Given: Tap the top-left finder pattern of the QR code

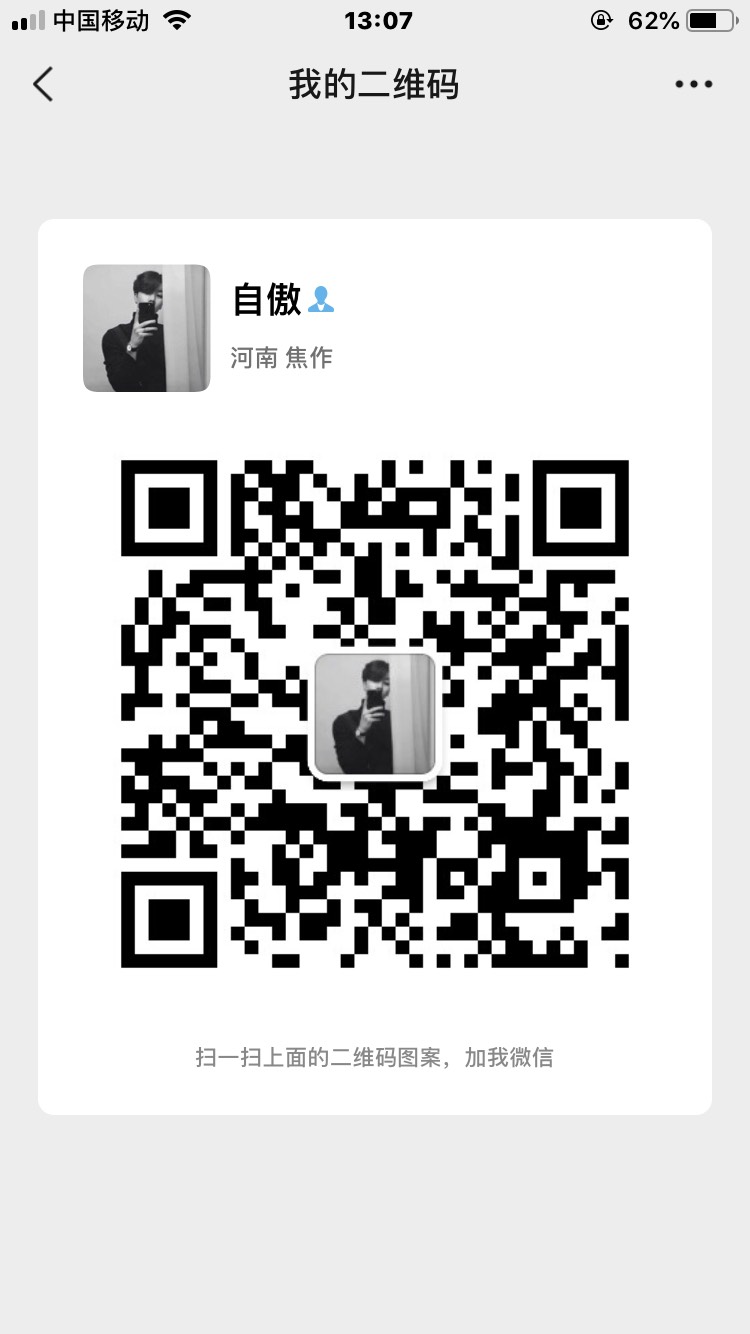Looking at the screenshot, I should click(167, 505).
